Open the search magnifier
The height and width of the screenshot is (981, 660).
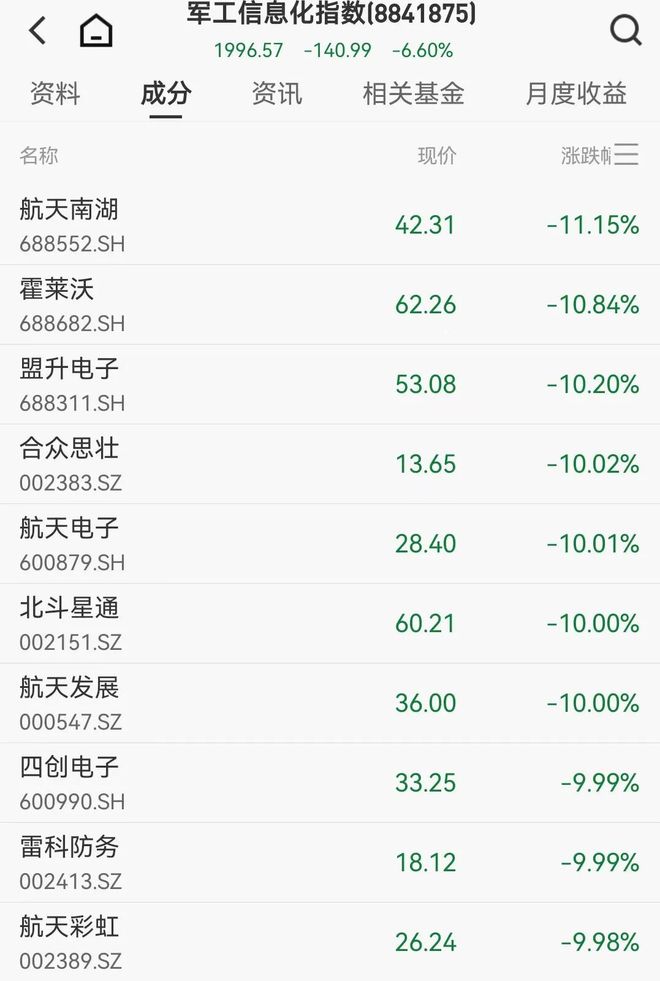point(625,31)
